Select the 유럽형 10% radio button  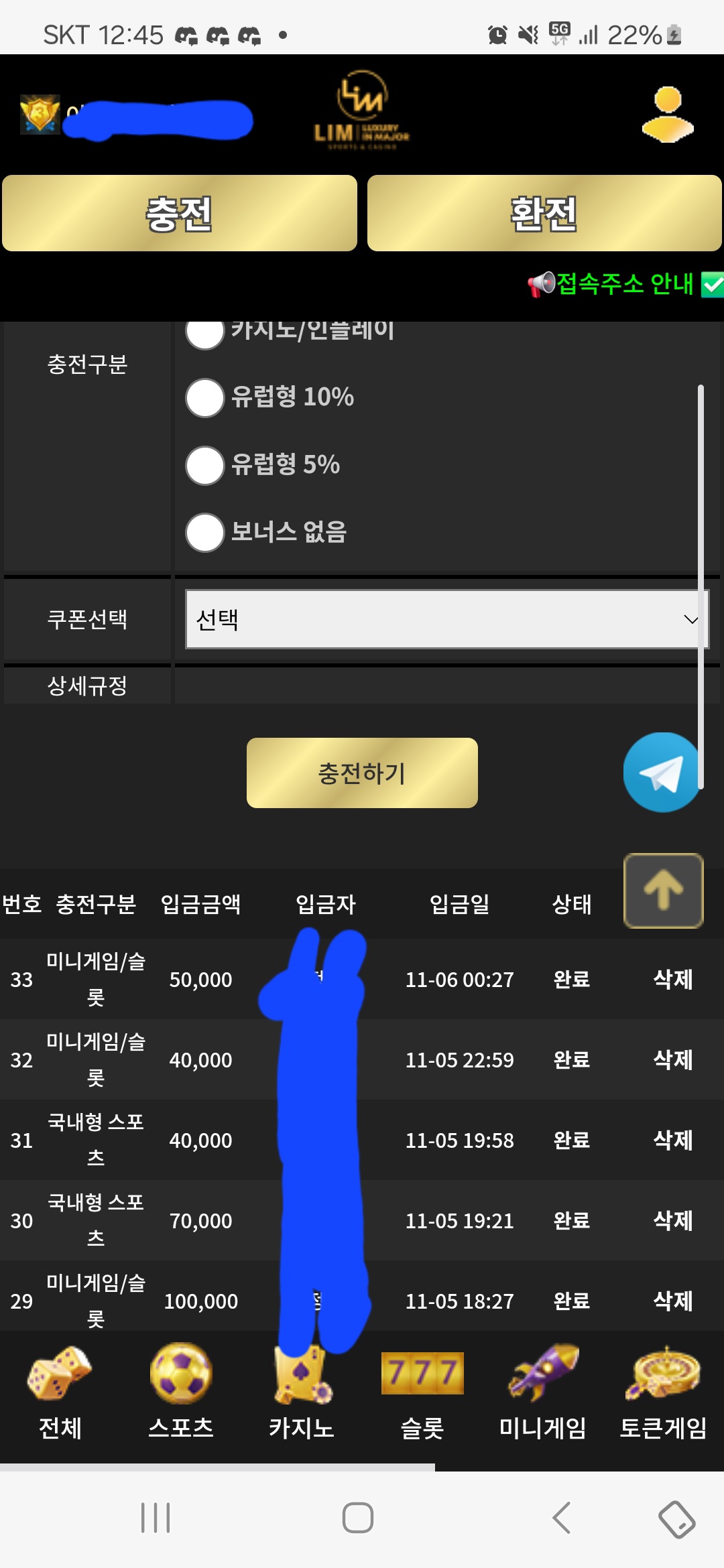tap(204, 398)
